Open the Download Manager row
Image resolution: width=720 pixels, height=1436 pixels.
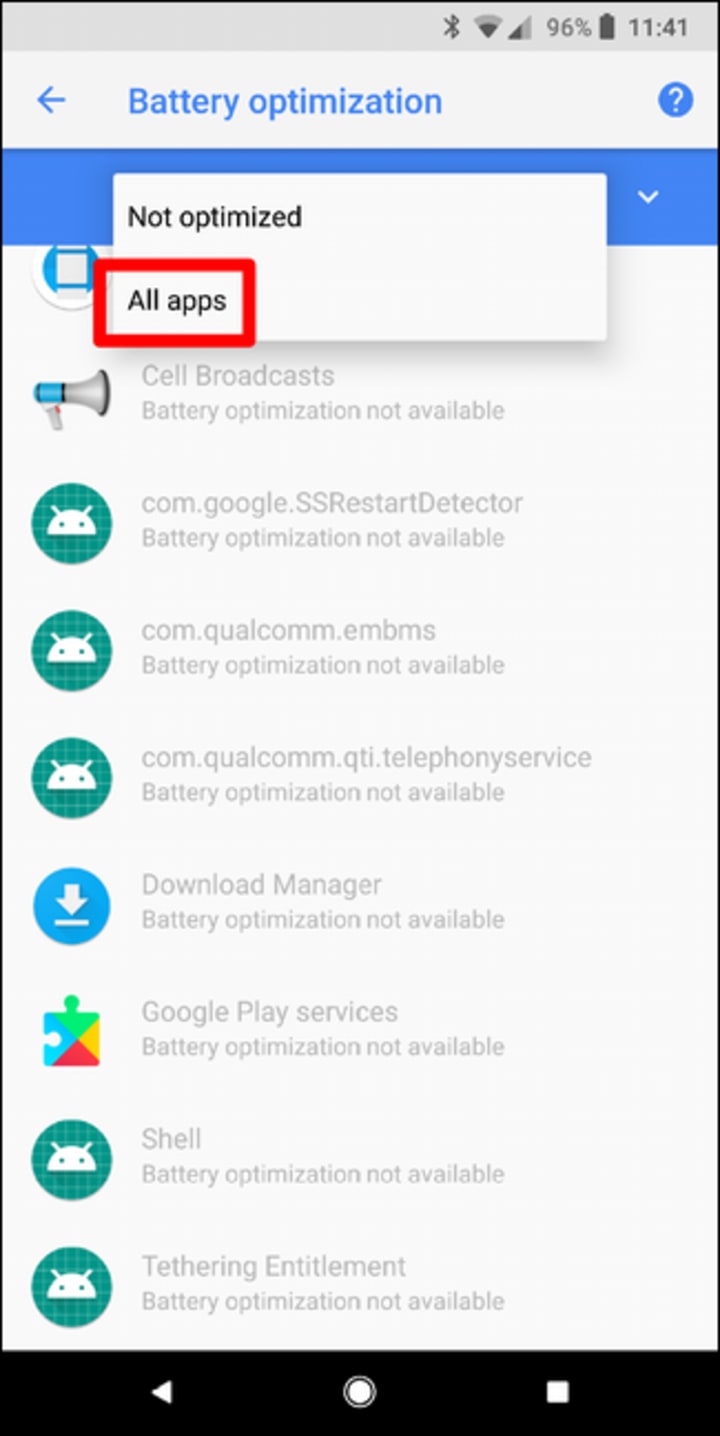pos(360,902)
